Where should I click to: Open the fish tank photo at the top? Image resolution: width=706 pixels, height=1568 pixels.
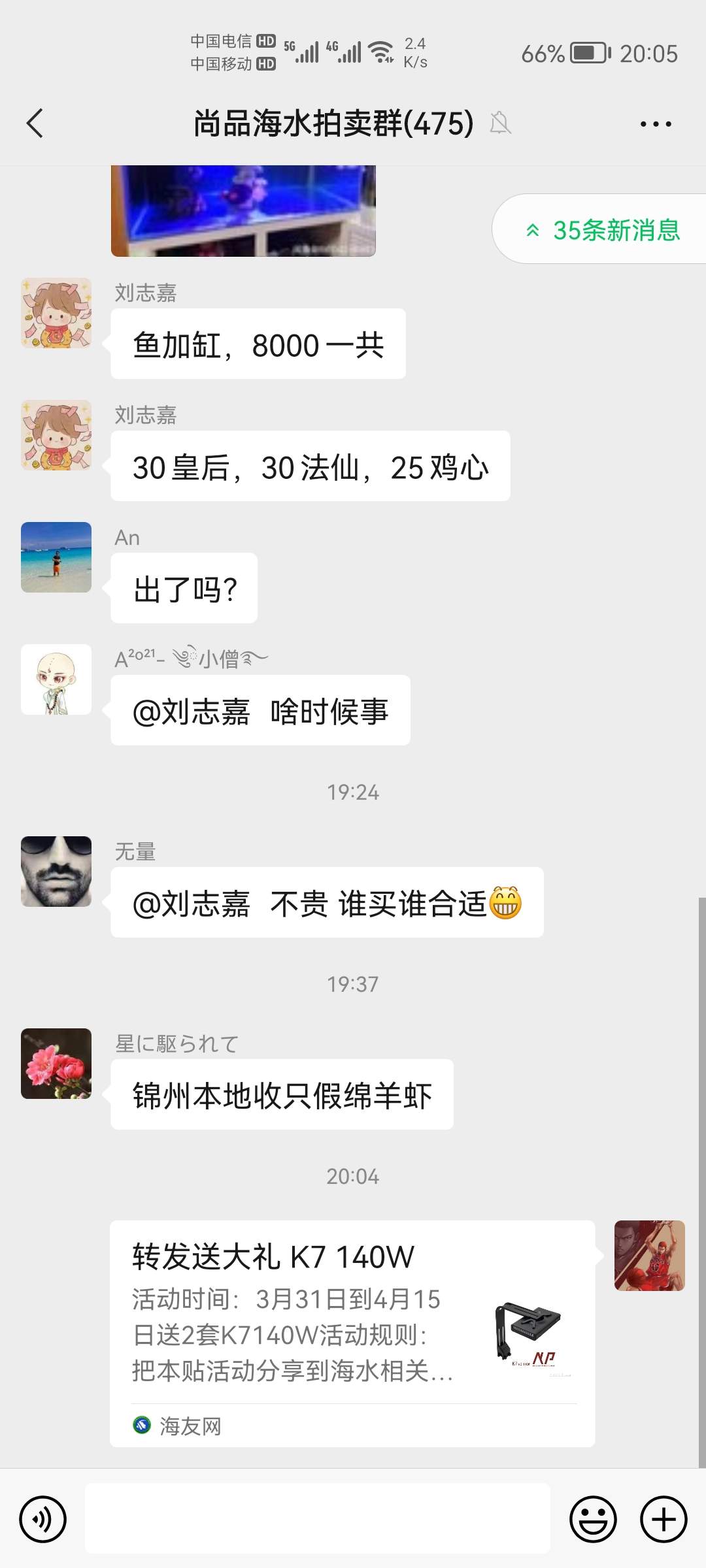pos(243,210)
